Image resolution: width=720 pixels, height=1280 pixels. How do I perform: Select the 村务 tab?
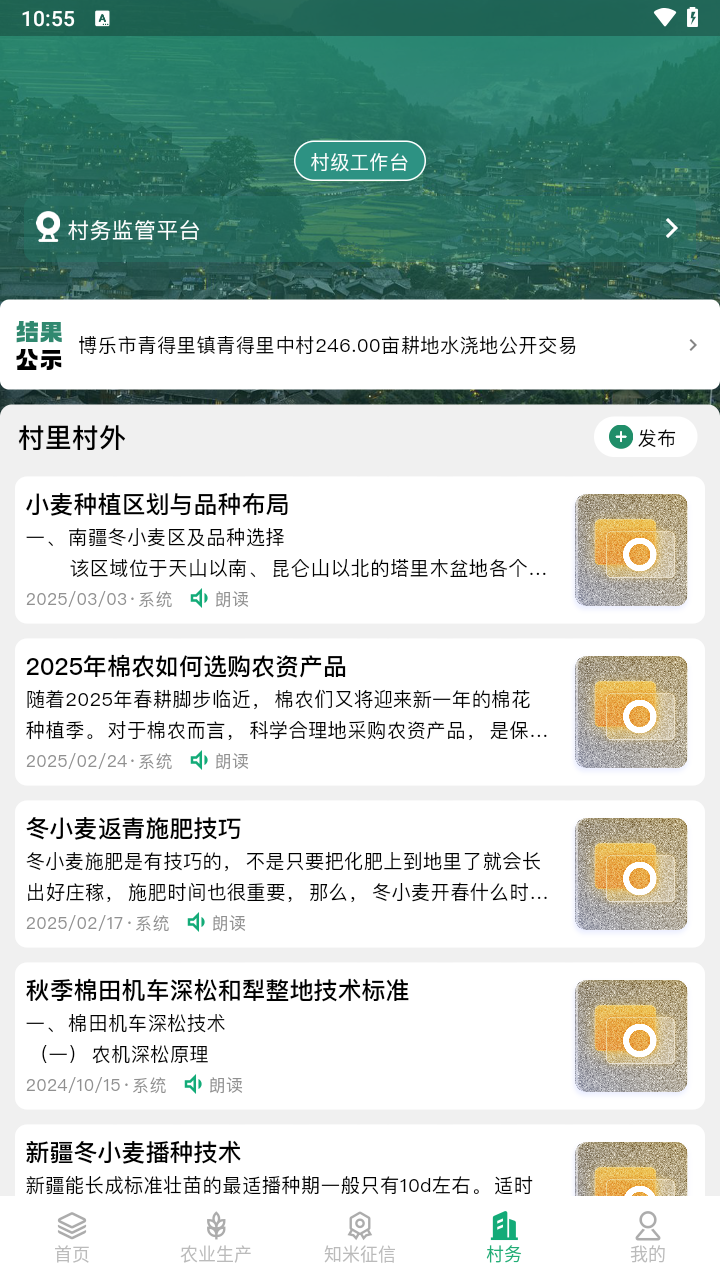(x=504, y=1238)
